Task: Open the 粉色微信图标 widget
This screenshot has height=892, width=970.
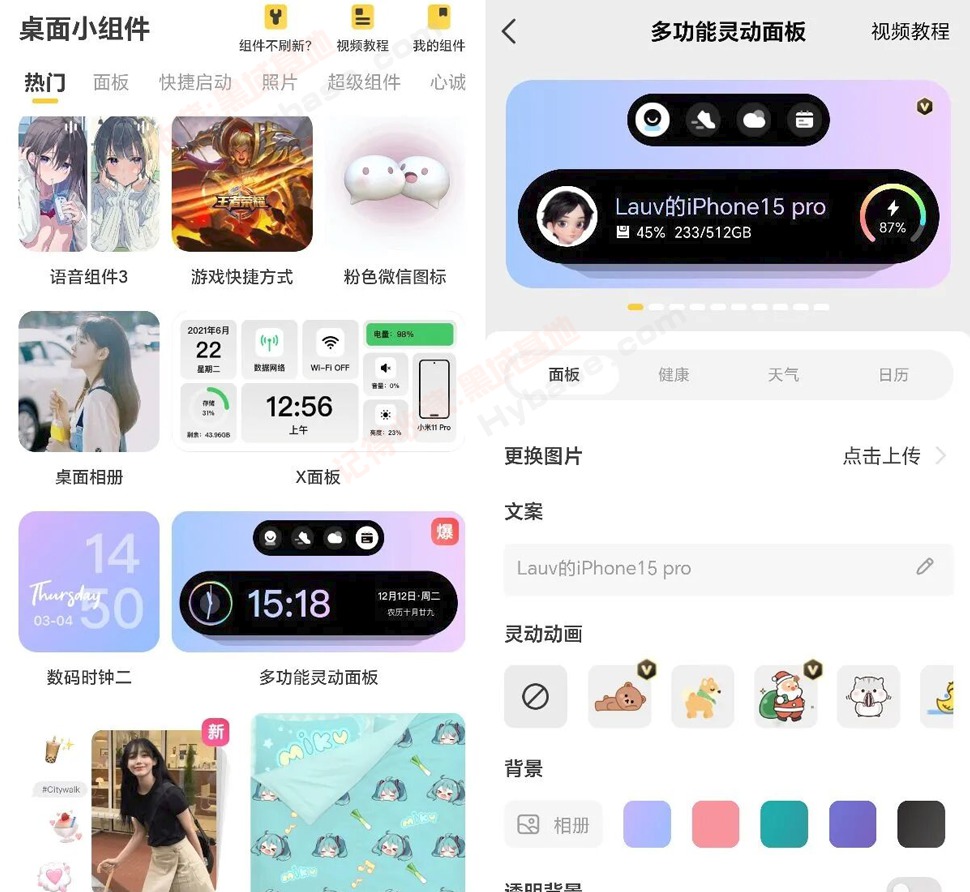Action: click(395, 185)
